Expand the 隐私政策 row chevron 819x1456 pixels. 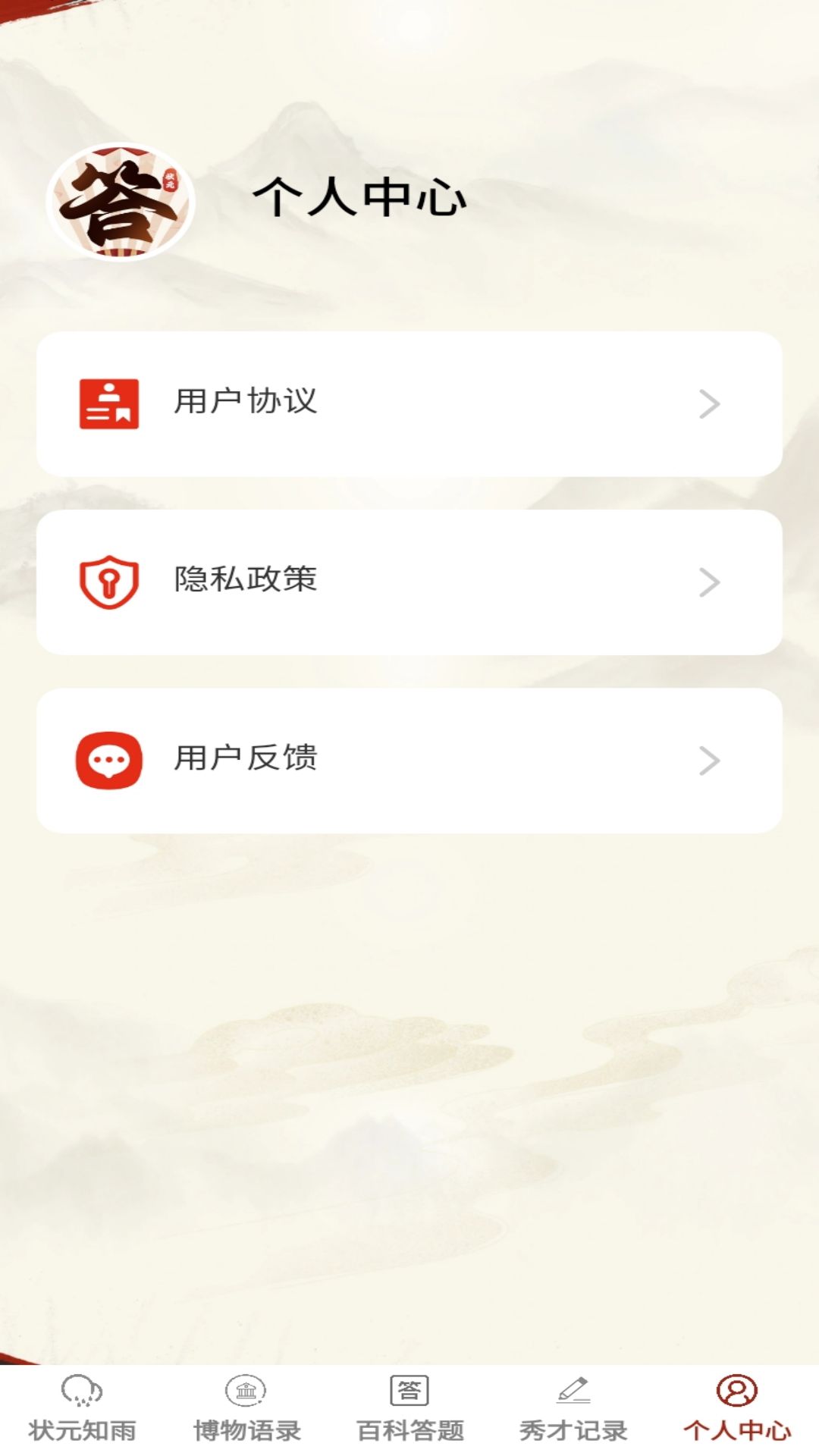coord(709,582)
